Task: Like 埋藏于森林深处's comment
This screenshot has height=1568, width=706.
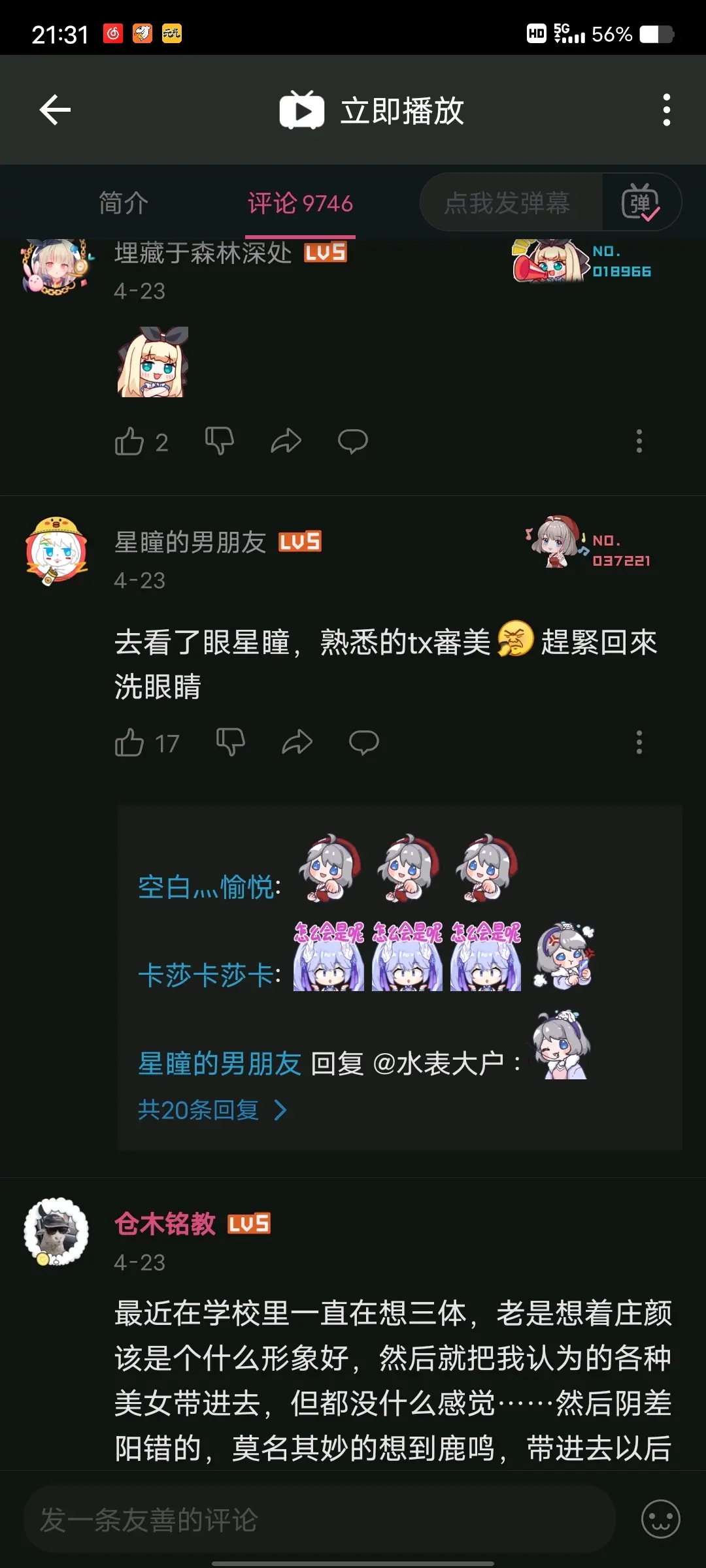Action: [129, 442]
